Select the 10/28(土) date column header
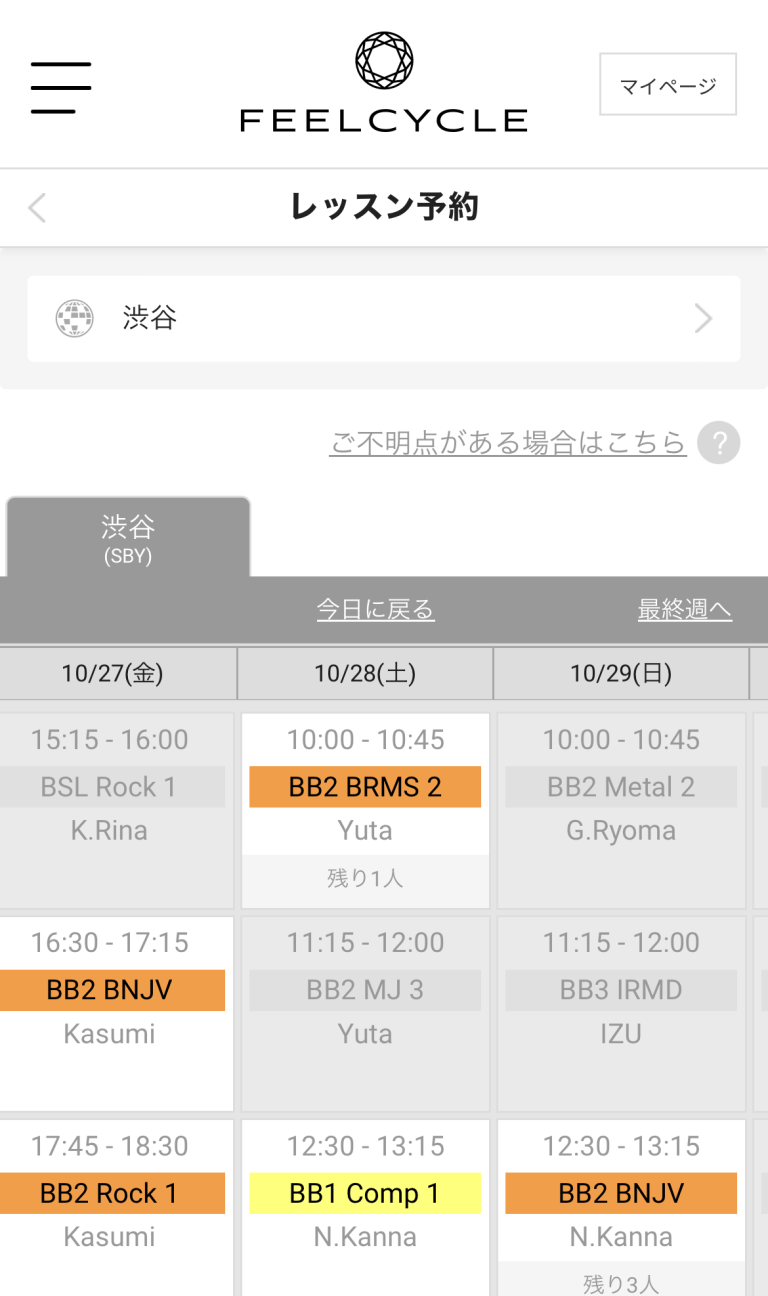Image resolution: width=768 pixels, height=1296 pixels. [364, 673]
